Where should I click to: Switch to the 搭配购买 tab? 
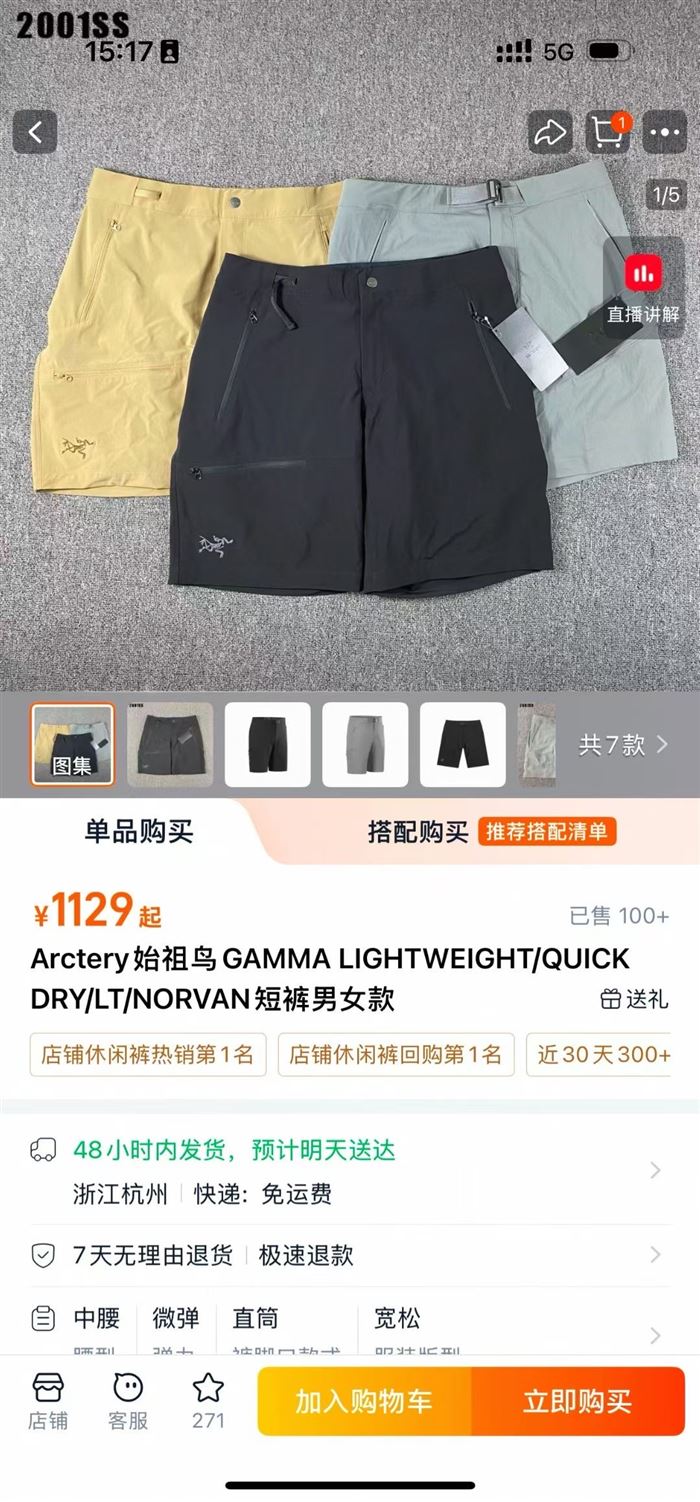[x=418, y=831]
